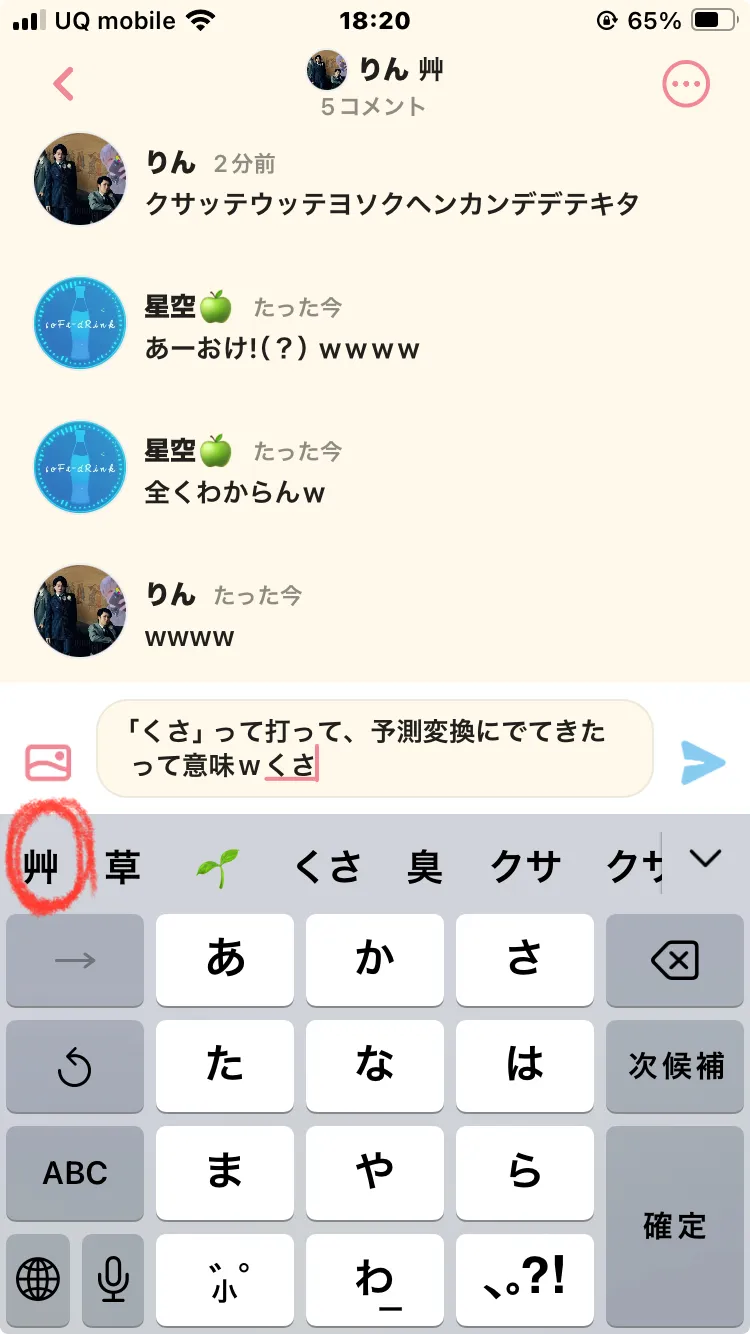Image resolution: width=750 pixels, height=1334 pixels.
Task: Select the 艸 conversion candidate
Action: pyautogui.click(x=42, y=866)
